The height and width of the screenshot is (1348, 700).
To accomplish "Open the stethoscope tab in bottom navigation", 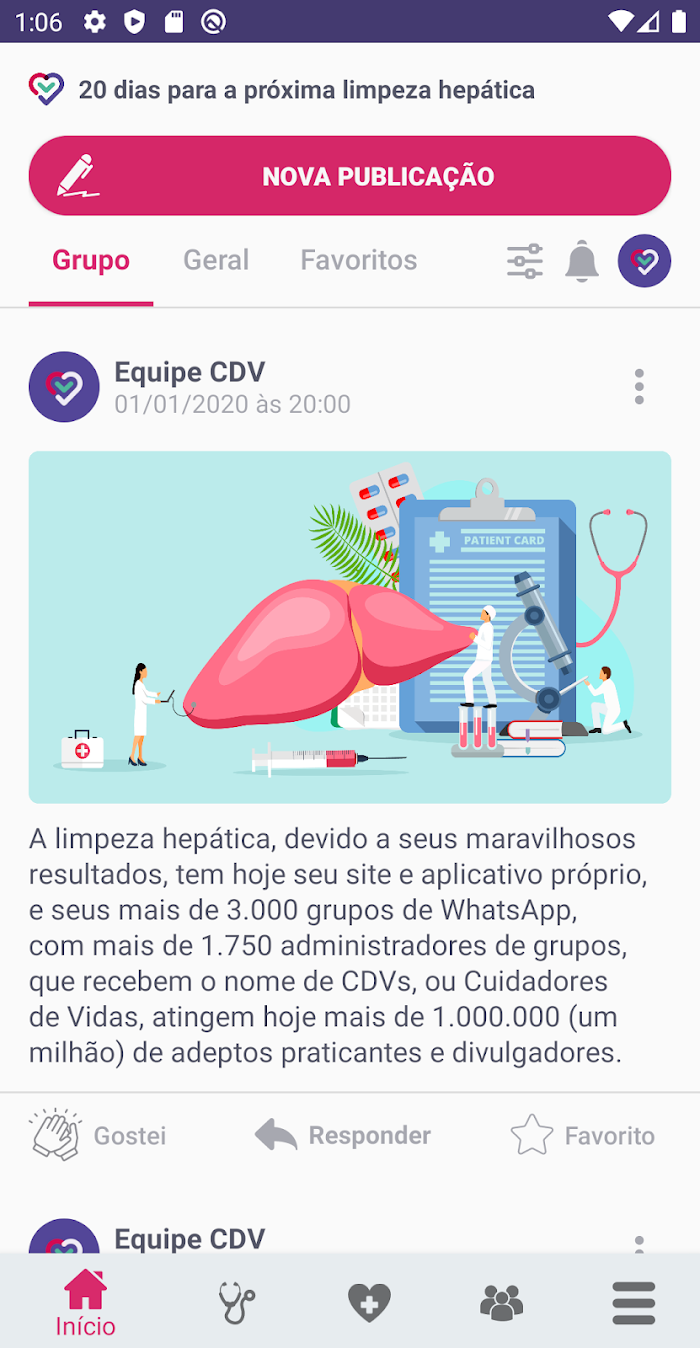I will point(237,1303).
